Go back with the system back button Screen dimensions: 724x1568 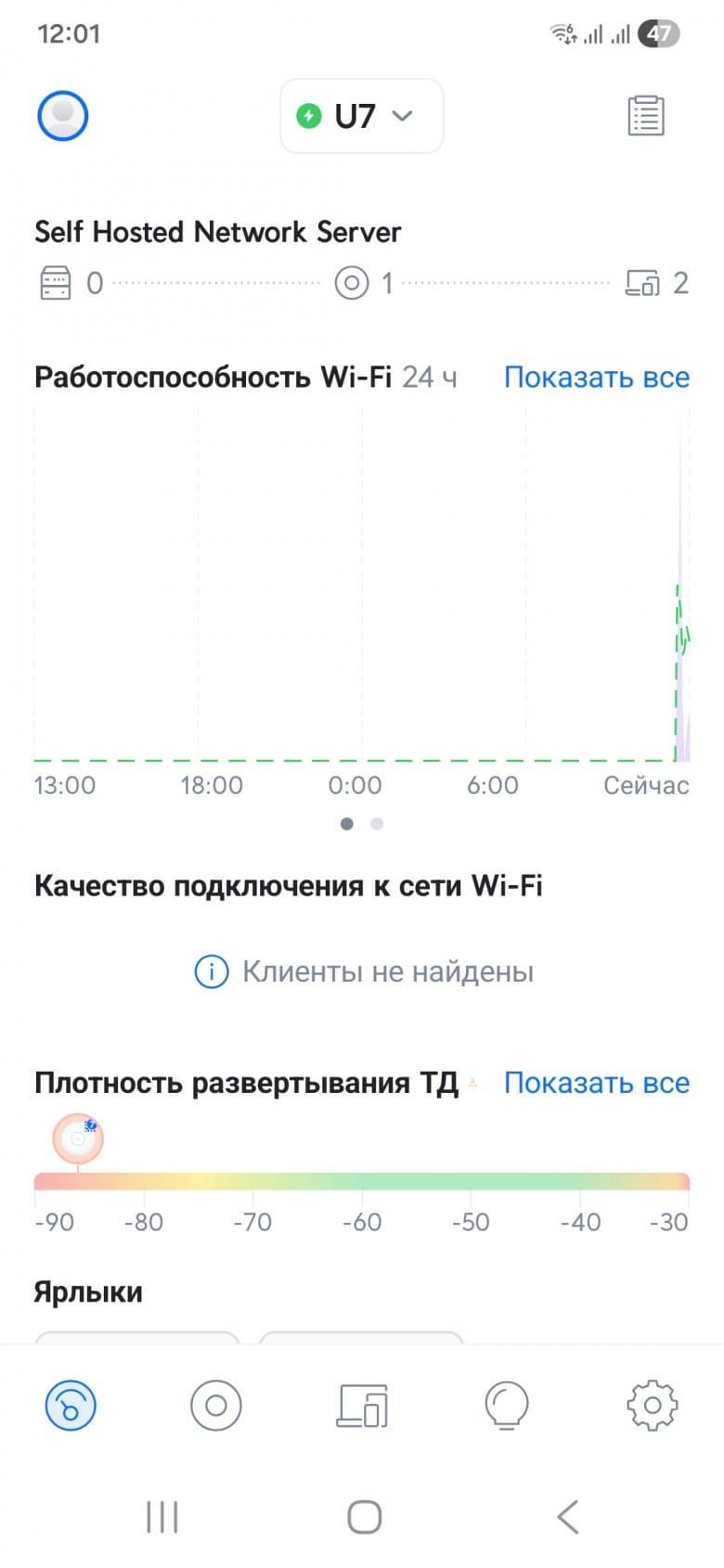(567, 1518)
